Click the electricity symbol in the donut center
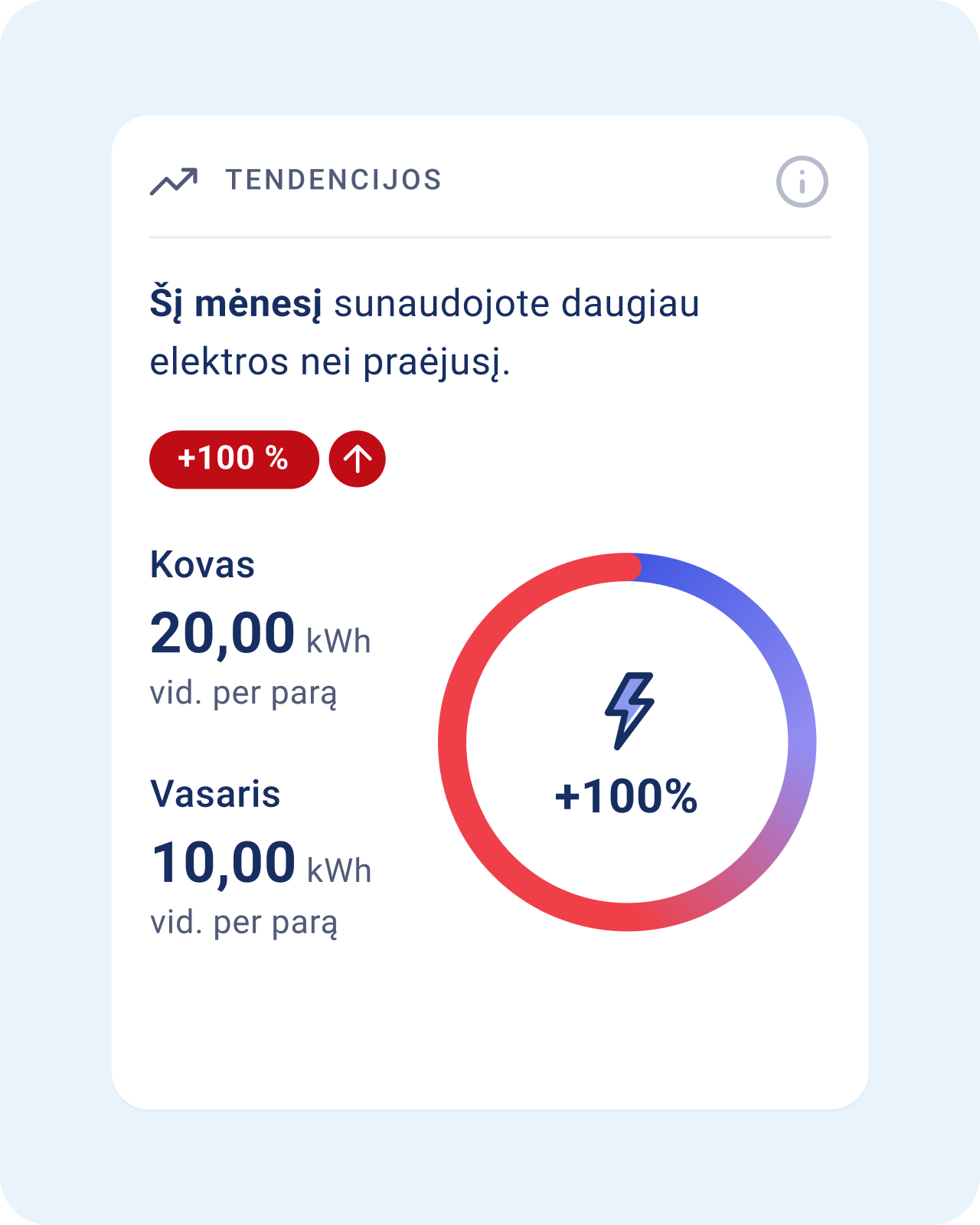980x1225 pixels. point(629,712)
